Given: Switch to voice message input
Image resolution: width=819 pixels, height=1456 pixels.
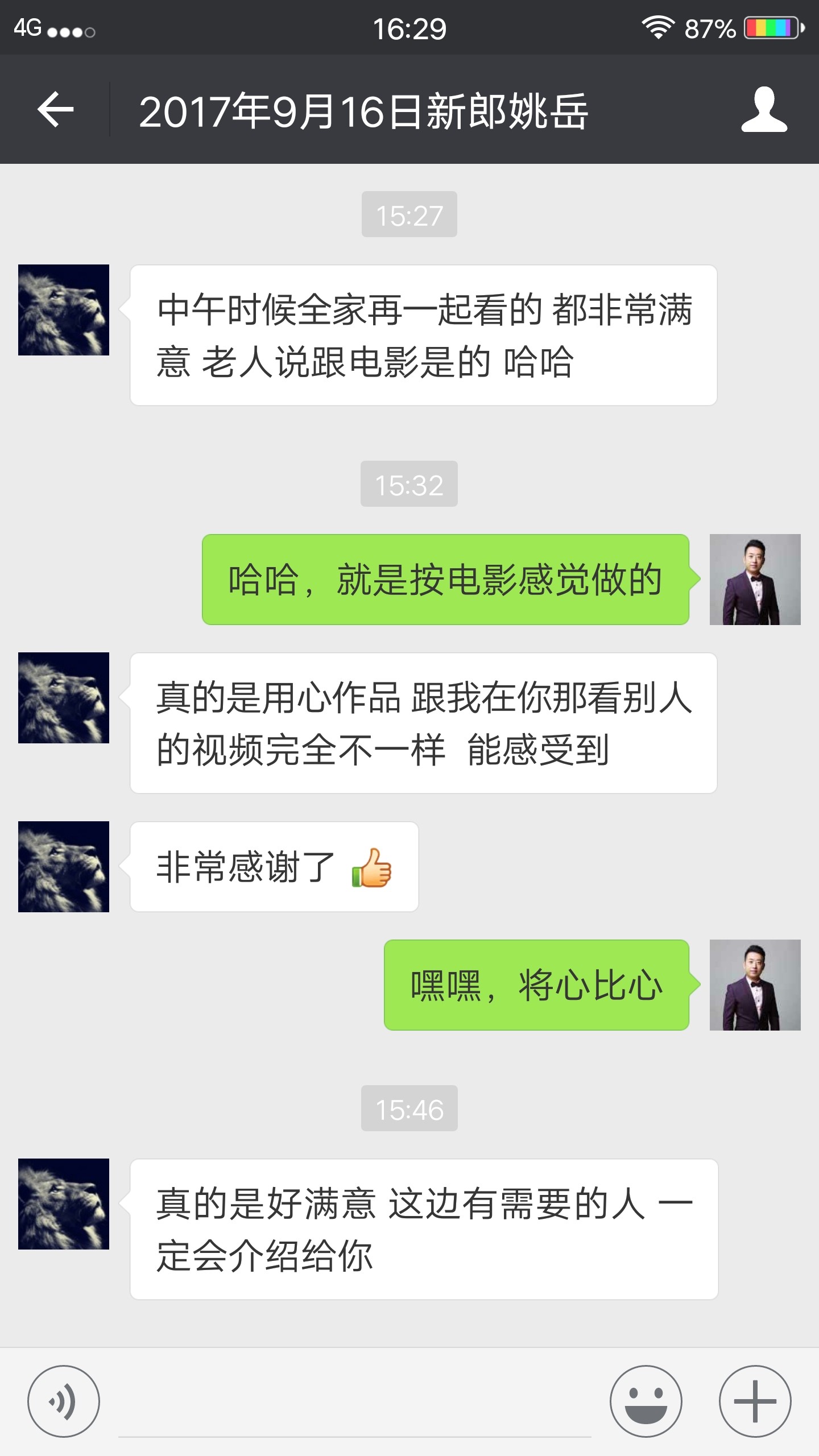Looking at the screenshot, I should click(x=64, y=1401).
